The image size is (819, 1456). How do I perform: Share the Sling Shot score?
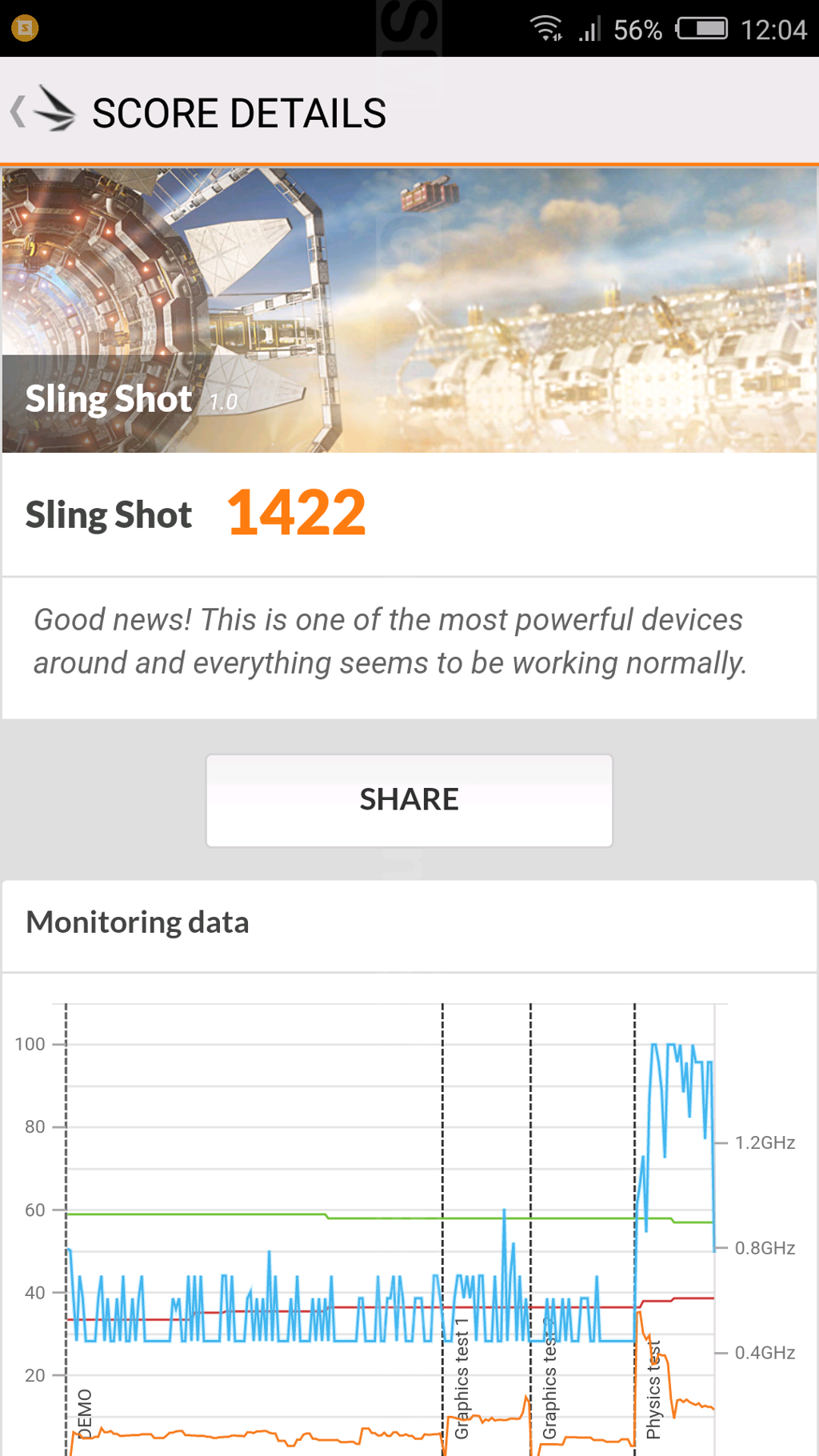point(409,800)
